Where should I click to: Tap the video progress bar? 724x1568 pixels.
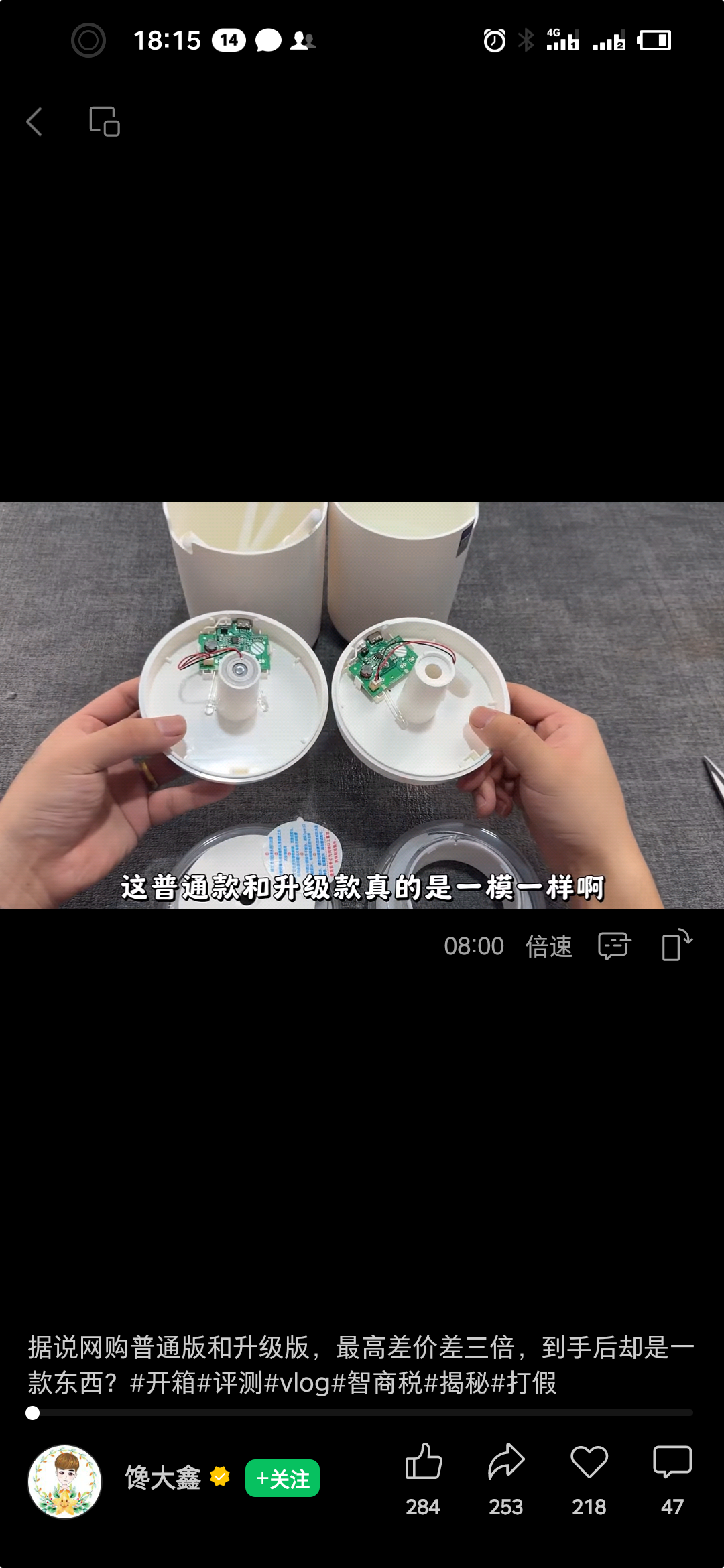click(x=362, y=1413)
